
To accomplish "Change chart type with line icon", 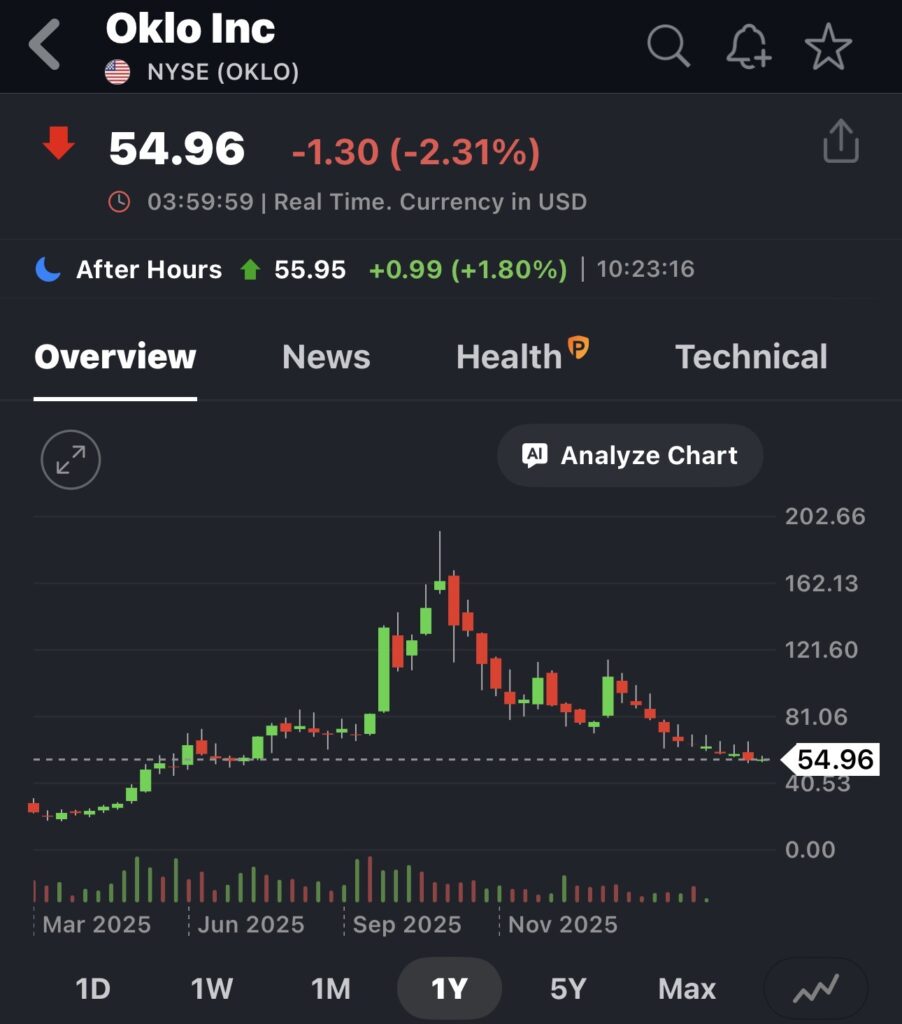I will point(816,989).
